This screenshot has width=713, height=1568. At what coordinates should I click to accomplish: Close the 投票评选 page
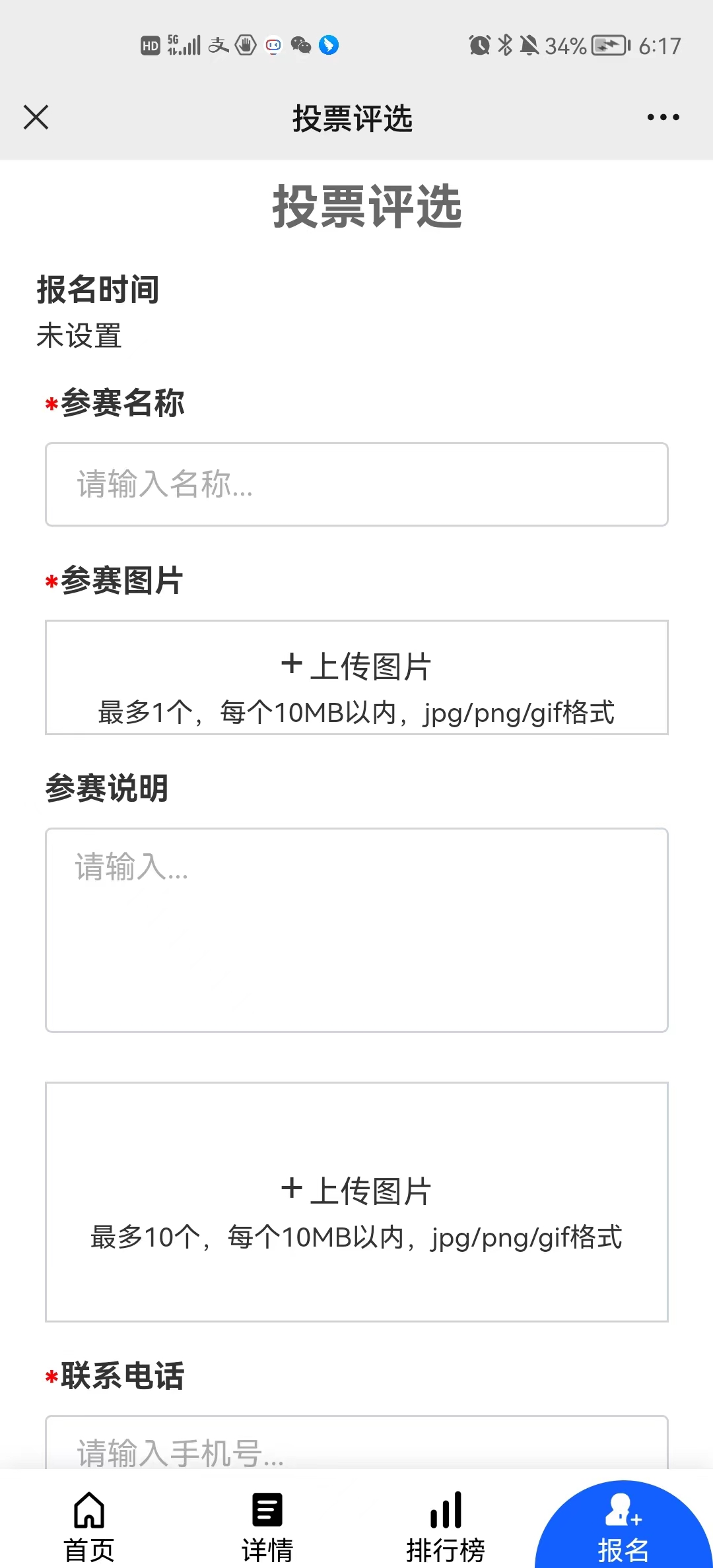click(x=36, y=117)
